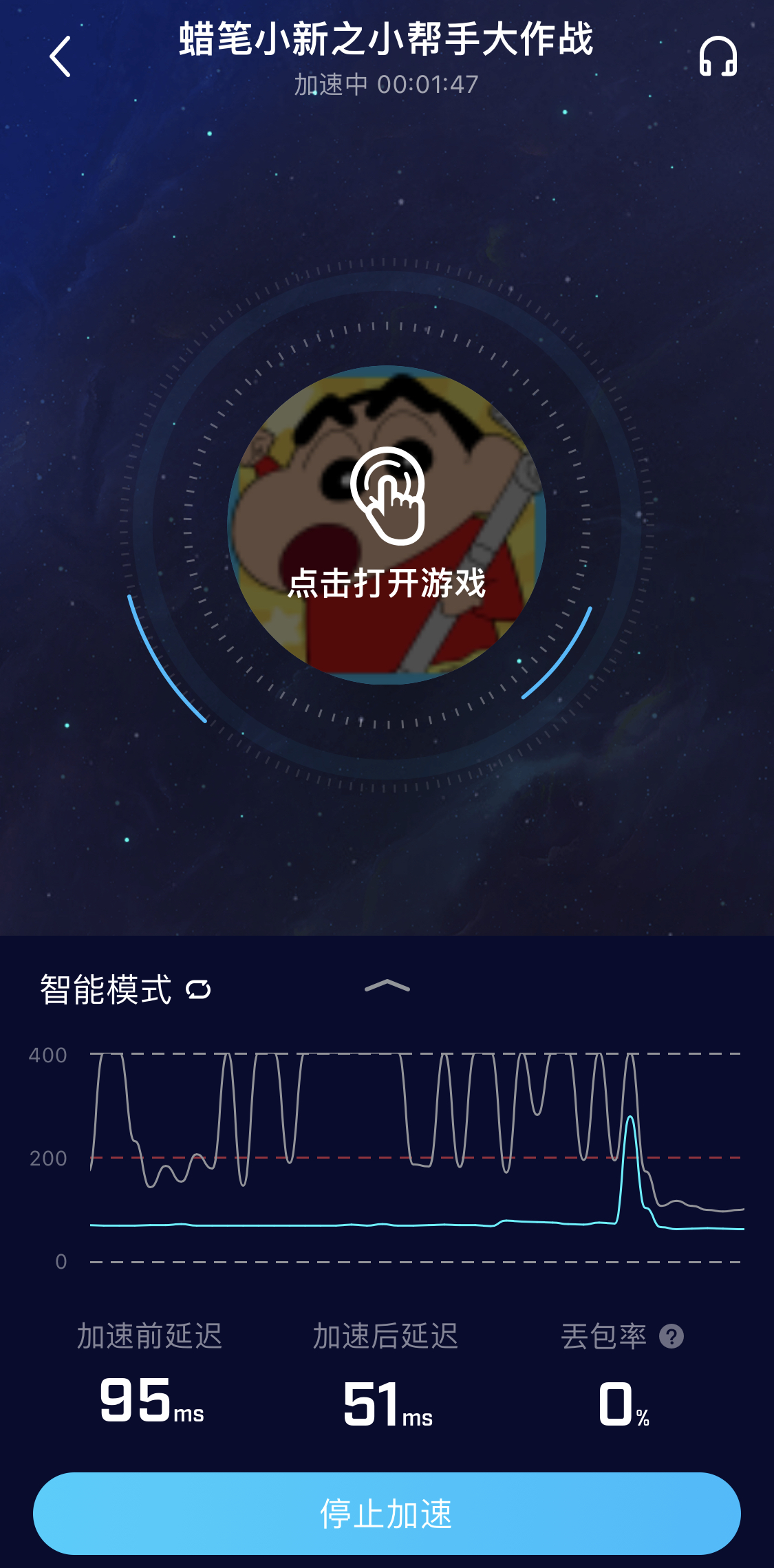Switch acceleration mode via 智能模式
Viewport: 774px width, 1568px height.
125,989
